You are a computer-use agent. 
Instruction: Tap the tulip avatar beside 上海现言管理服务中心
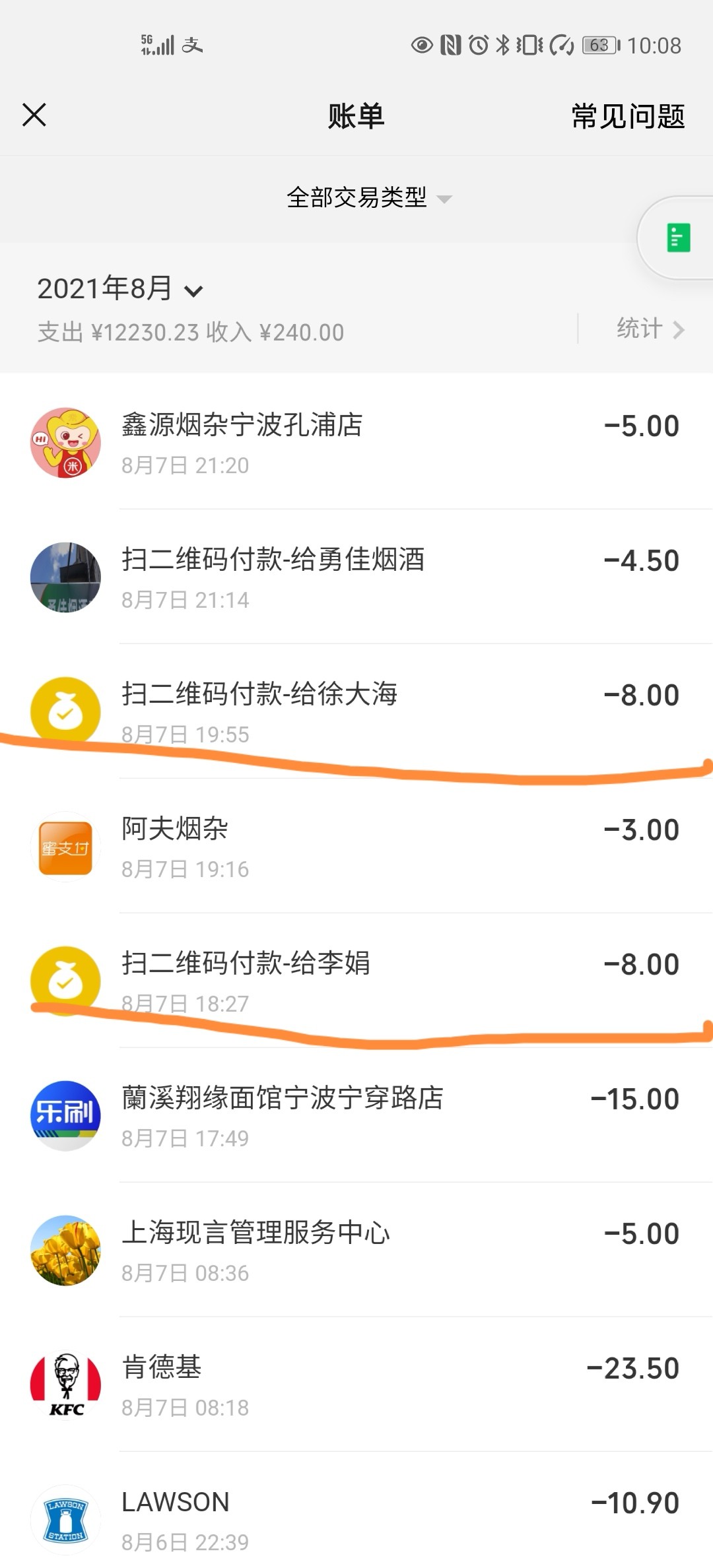point(66,1251)
